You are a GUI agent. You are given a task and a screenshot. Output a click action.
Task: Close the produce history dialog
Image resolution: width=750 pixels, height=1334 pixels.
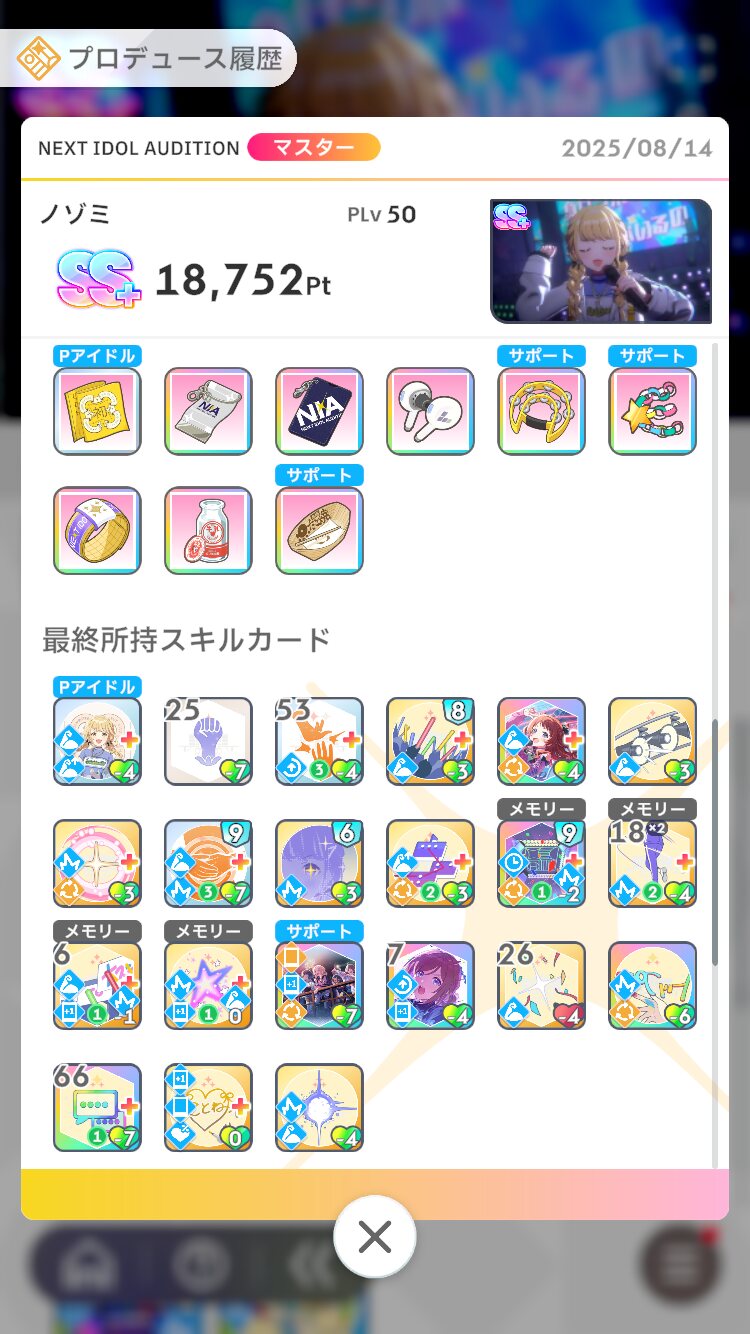point(375,1238)
